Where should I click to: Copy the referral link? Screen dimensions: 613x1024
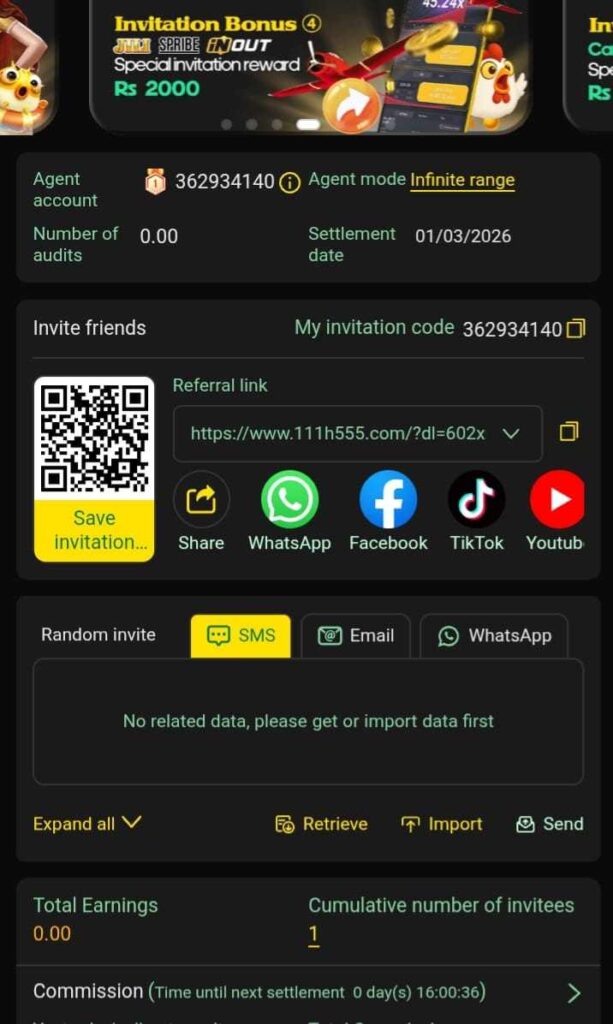[x=569, y=432]
